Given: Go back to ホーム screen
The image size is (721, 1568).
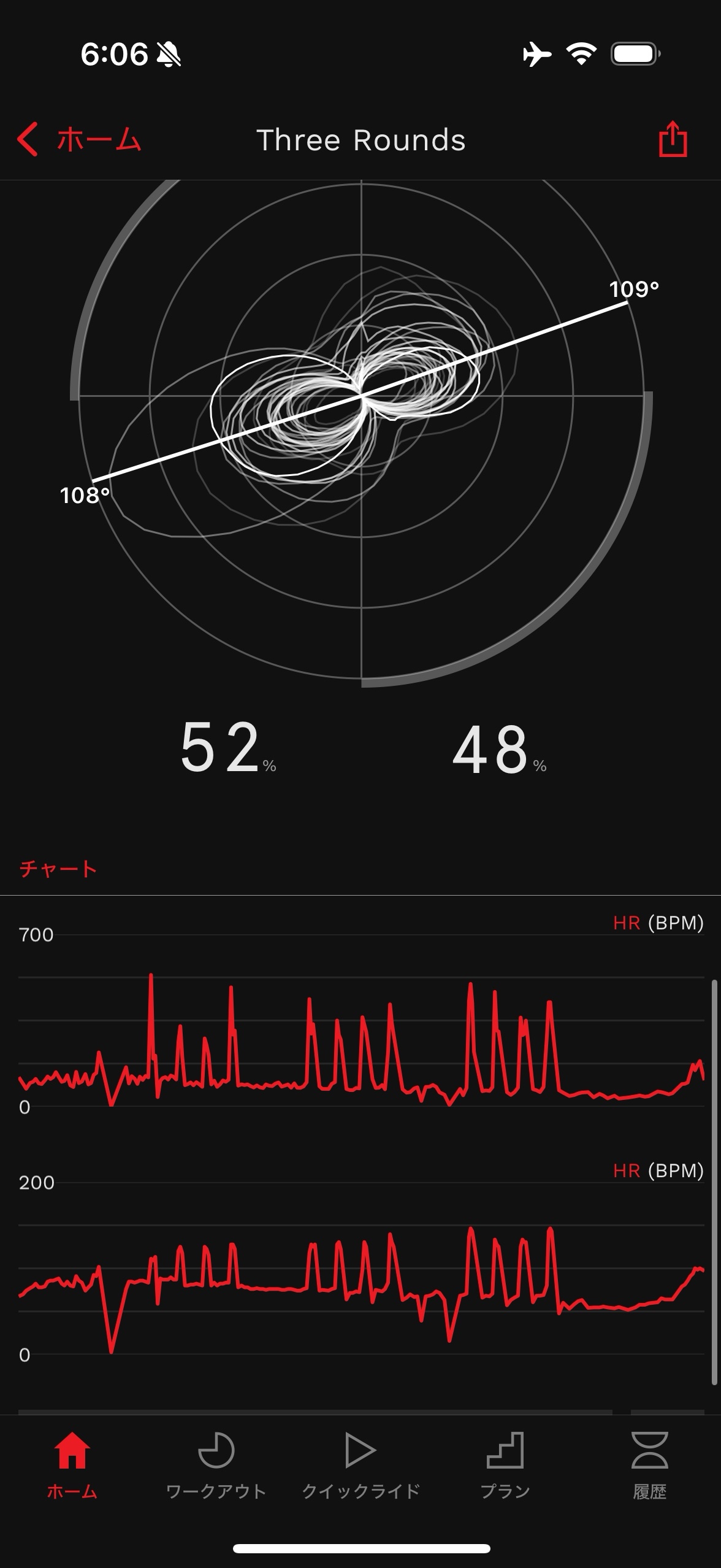Looking at the screenshot, I should tap(78, 140).
